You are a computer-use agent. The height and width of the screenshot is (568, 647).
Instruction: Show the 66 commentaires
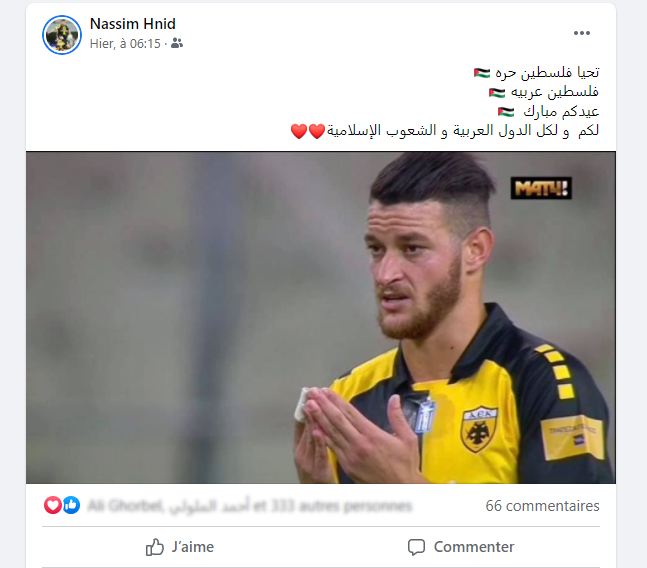point(542,506)
